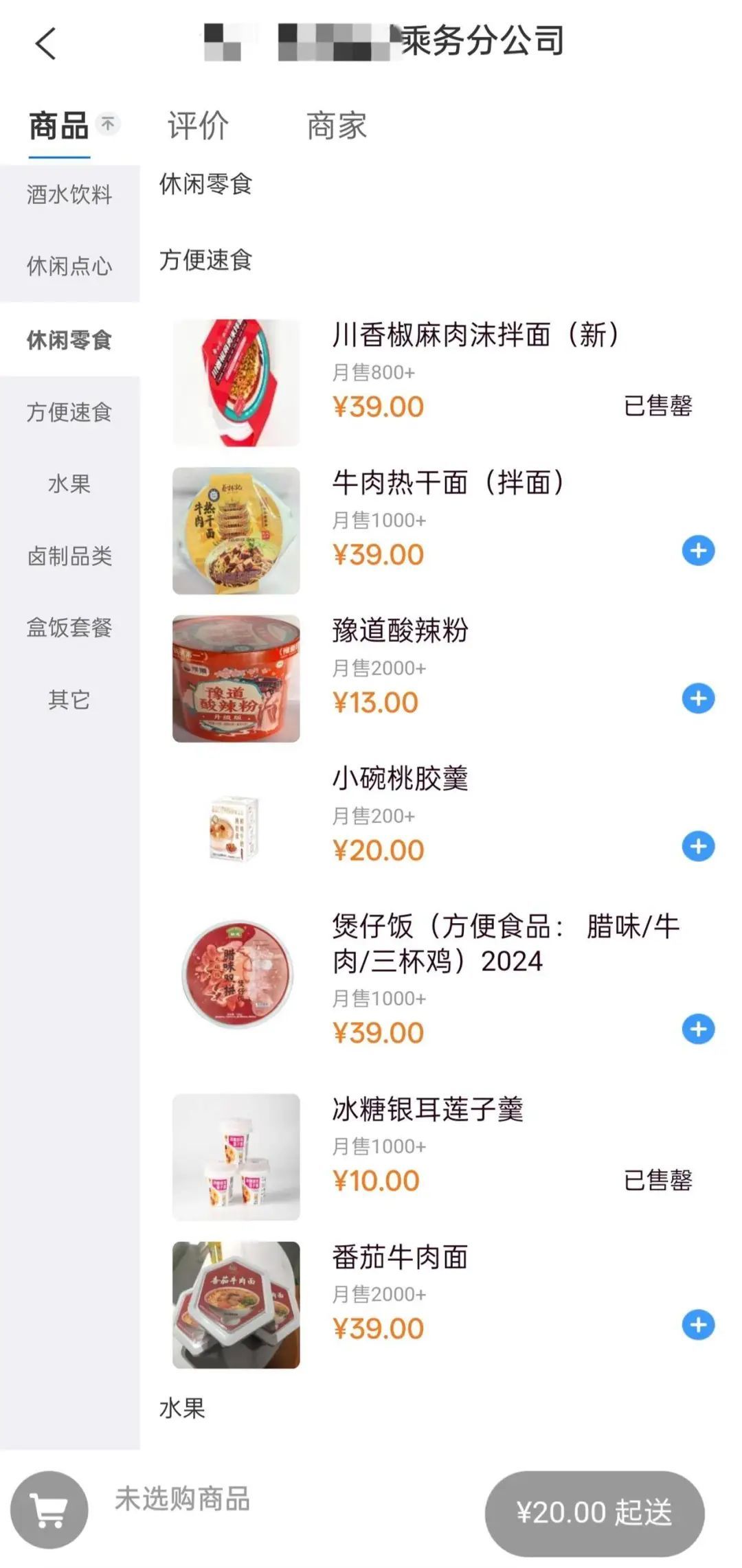
Task: Add 豫道酸辣粉 using the blue plus icon
Action: click(x=698, y=696)
